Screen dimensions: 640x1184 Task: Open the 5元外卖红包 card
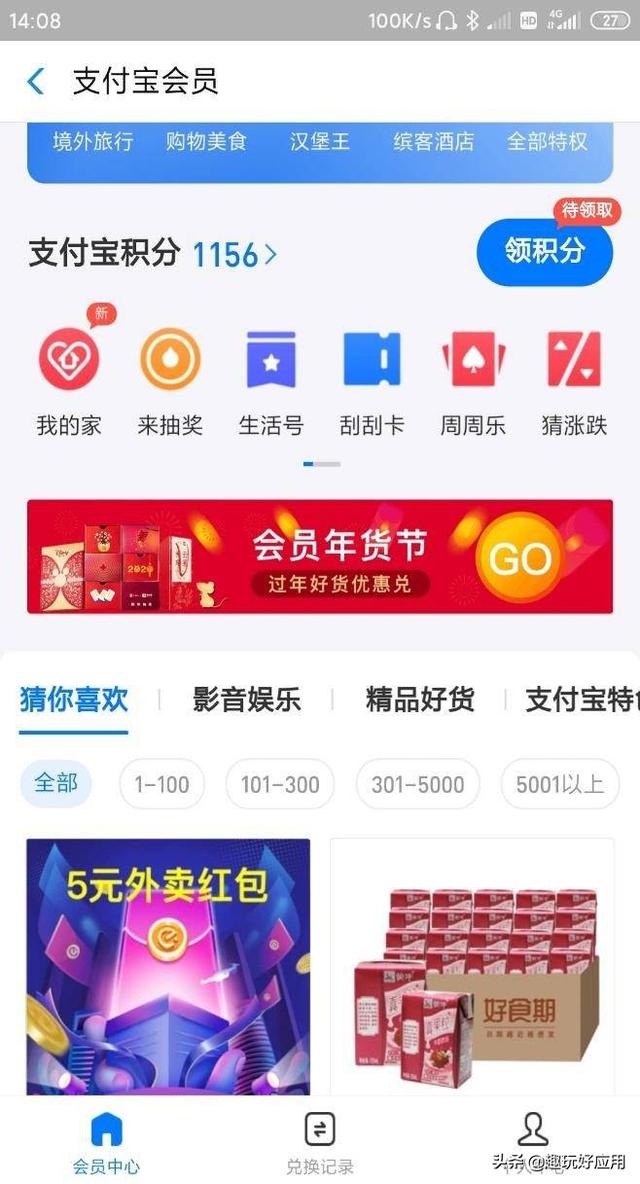(168, 967)
